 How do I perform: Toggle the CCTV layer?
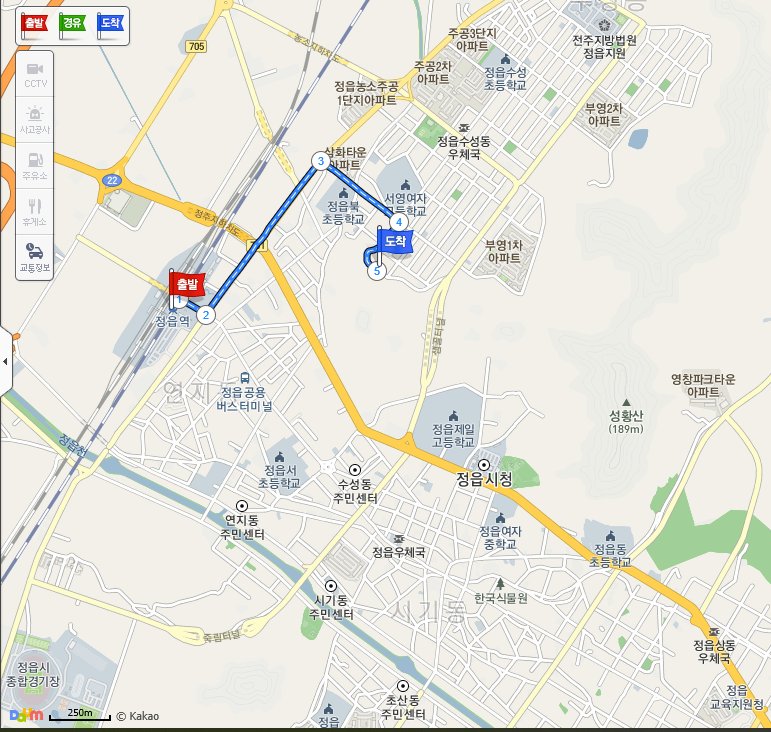pos(35,74)
